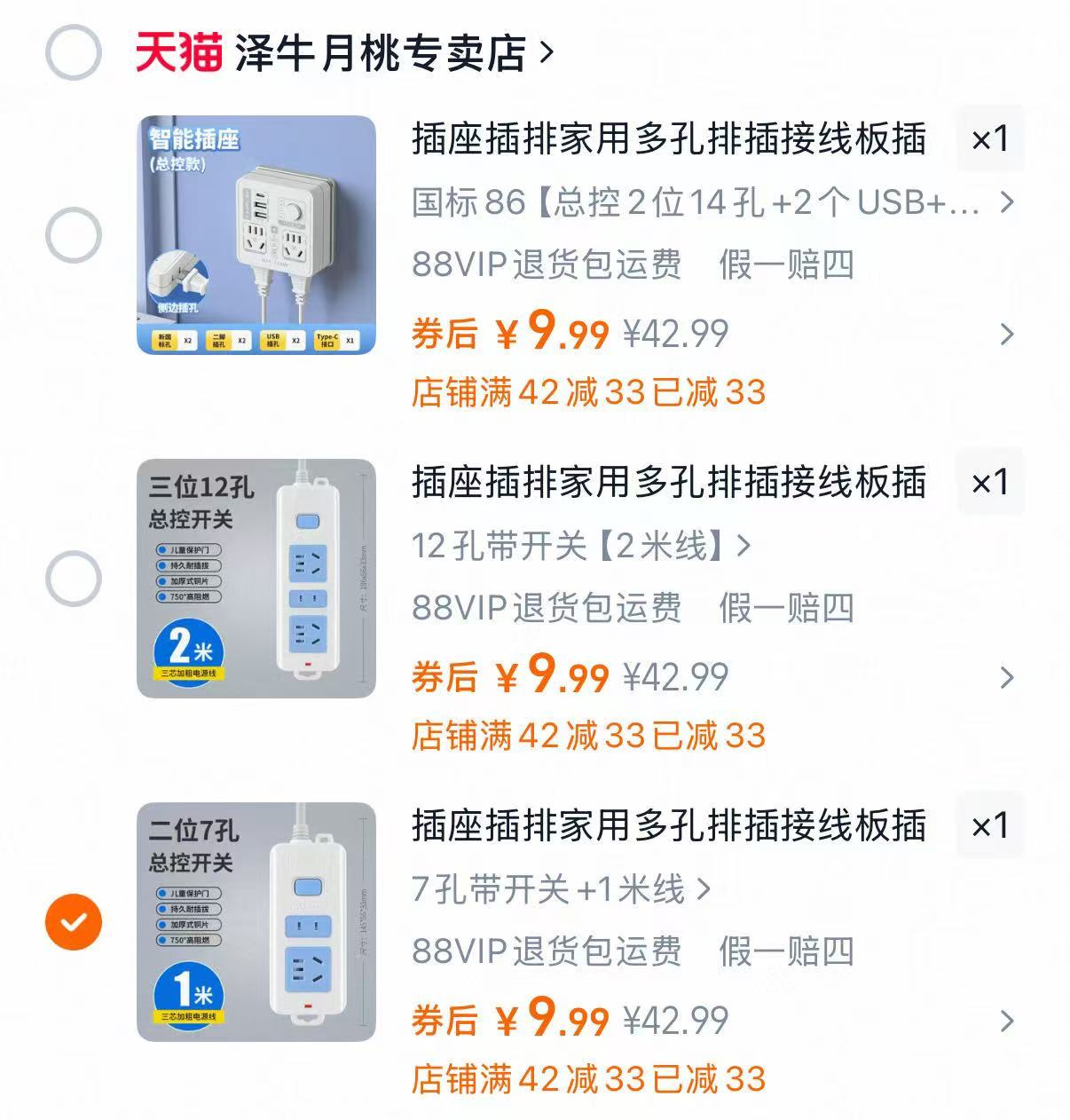Image resolution: width=1070 pixels, height=1120 pixels.
Task: Tap the ×1 quantity on the first item
Action: [991, 139]
